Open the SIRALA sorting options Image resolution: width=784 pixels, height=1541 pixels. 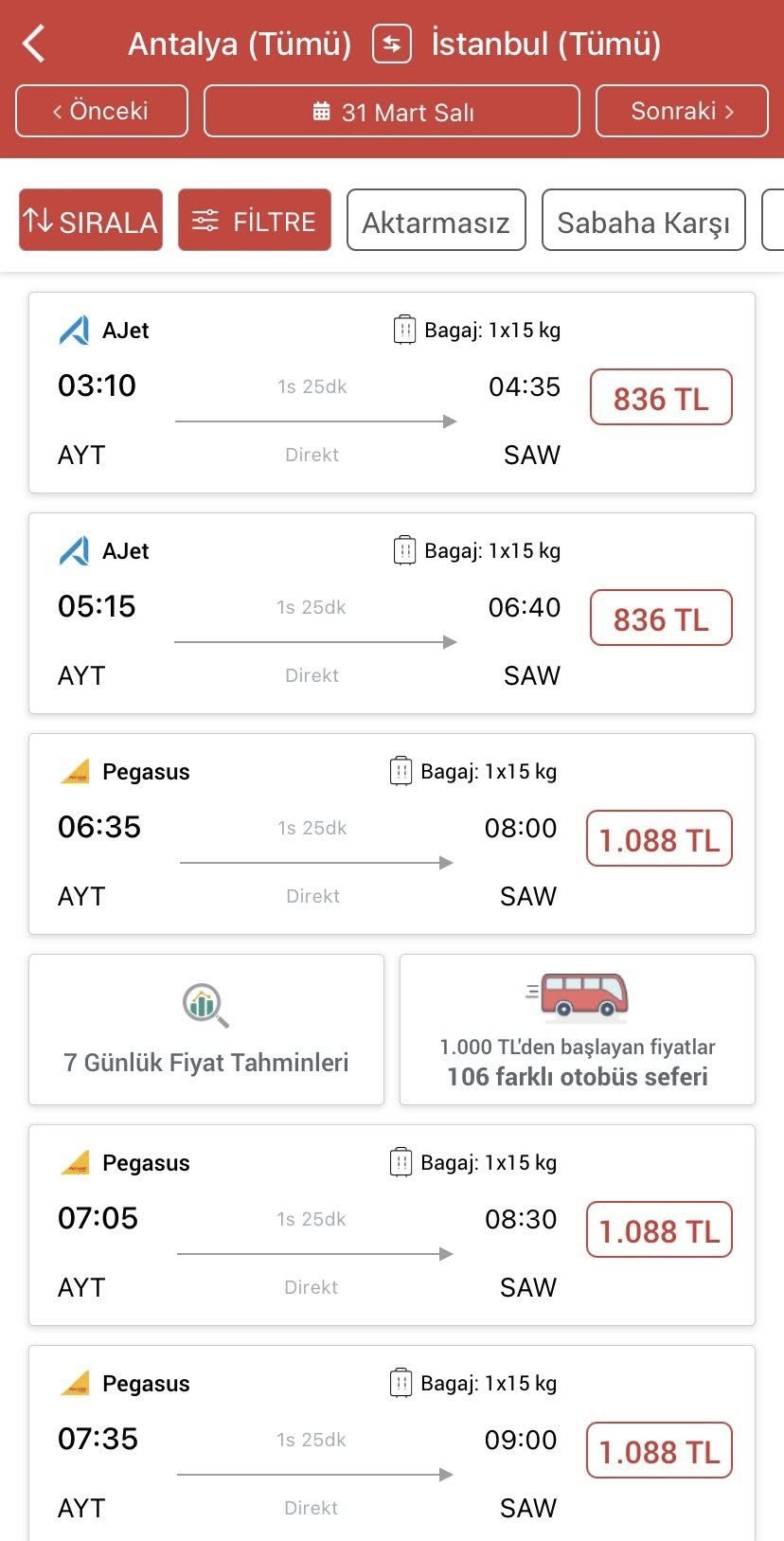(x=90, y=220)
